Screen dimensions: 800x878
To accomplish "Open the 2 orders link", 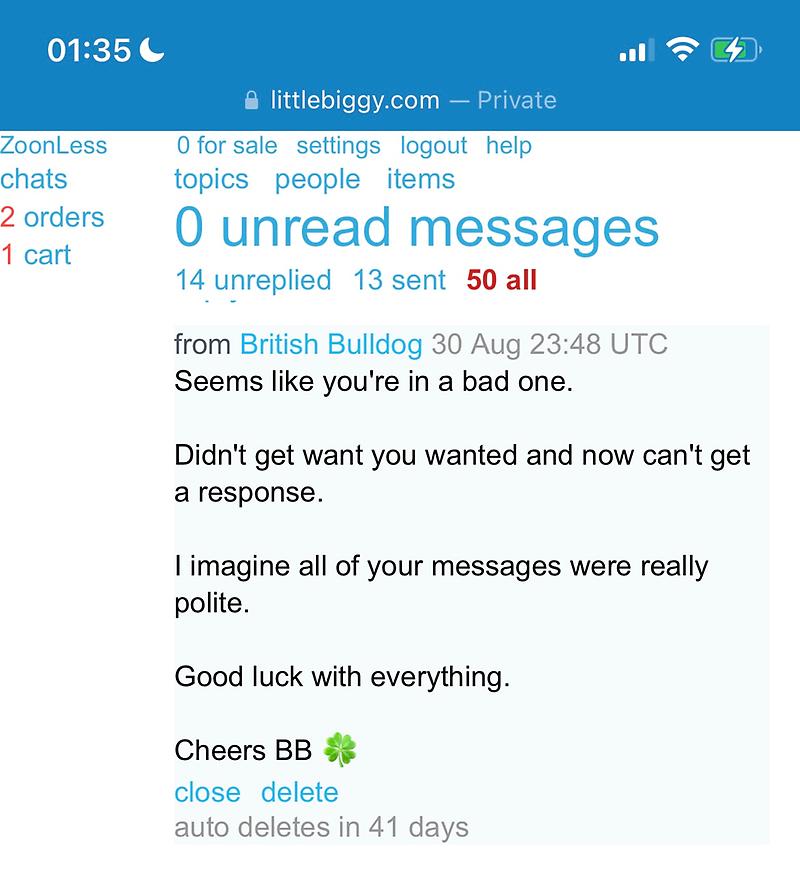I will [52, 218].
